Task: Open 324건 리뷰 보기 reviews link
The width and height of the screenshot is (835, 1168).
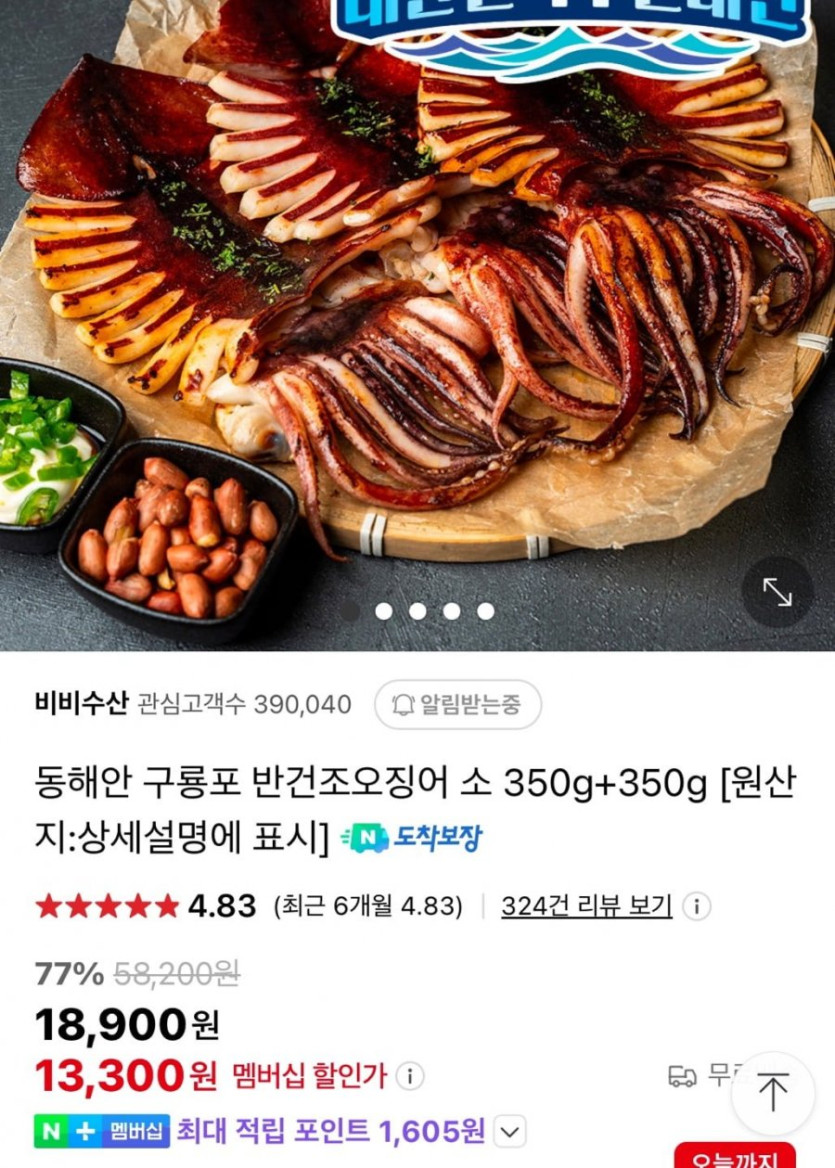Action: tap(586, 906)
